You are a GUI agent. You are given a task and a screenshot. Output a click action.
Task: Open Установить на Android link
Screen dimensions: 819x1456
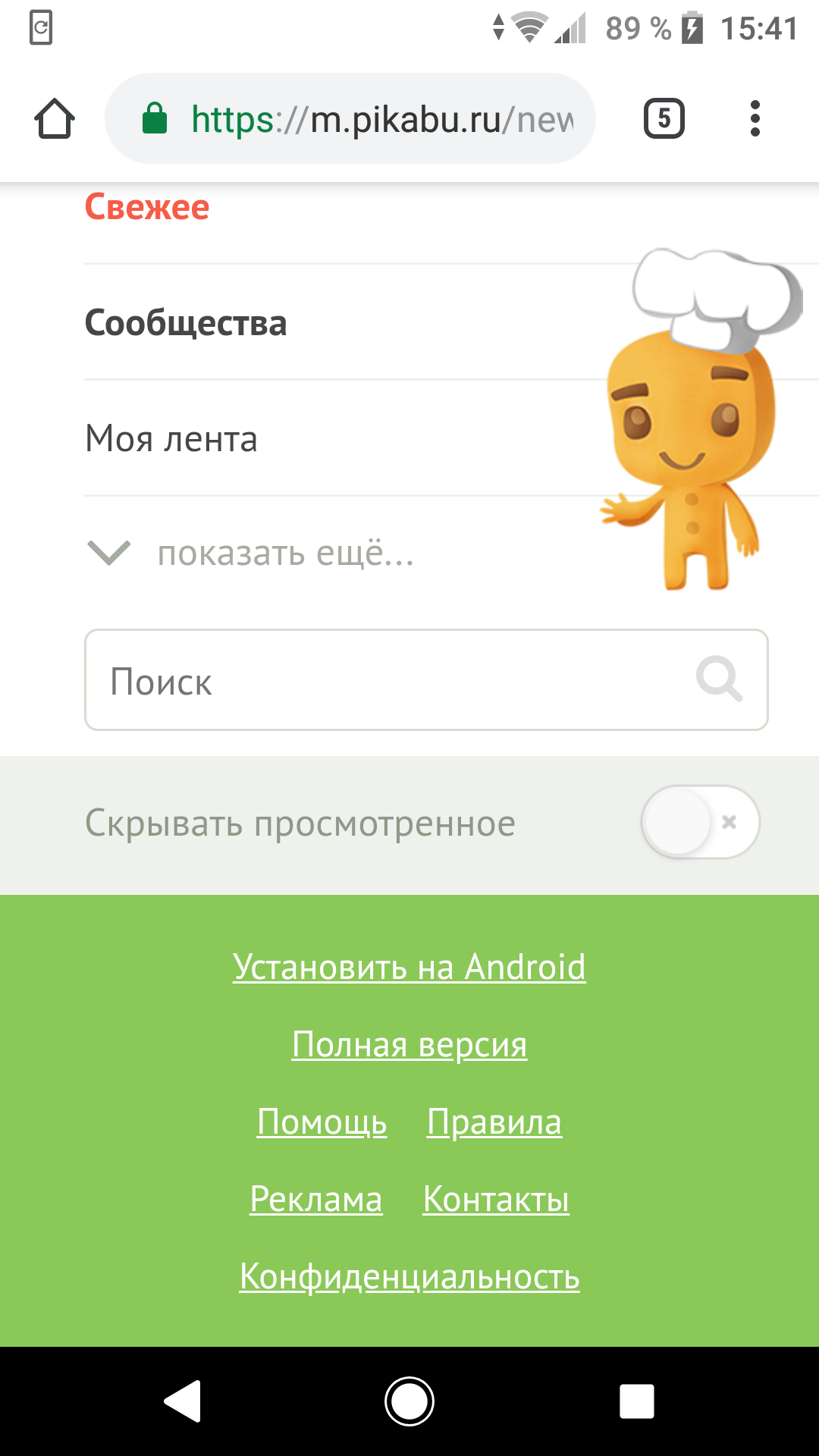pyautogui.click(x=409, y=967)
